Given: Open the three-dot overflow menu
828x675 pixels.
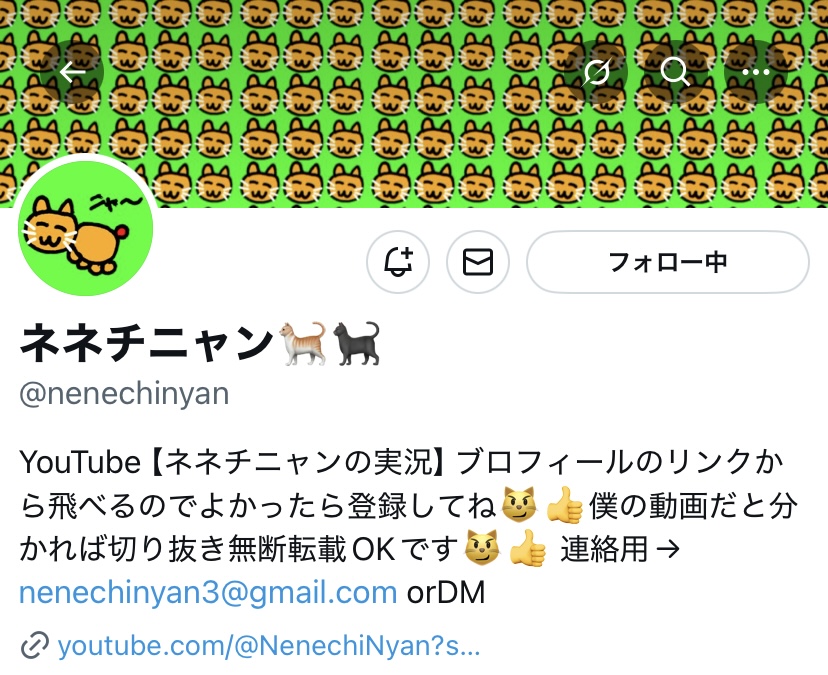Looking at the screenshot, I should (x=756, y=72).
